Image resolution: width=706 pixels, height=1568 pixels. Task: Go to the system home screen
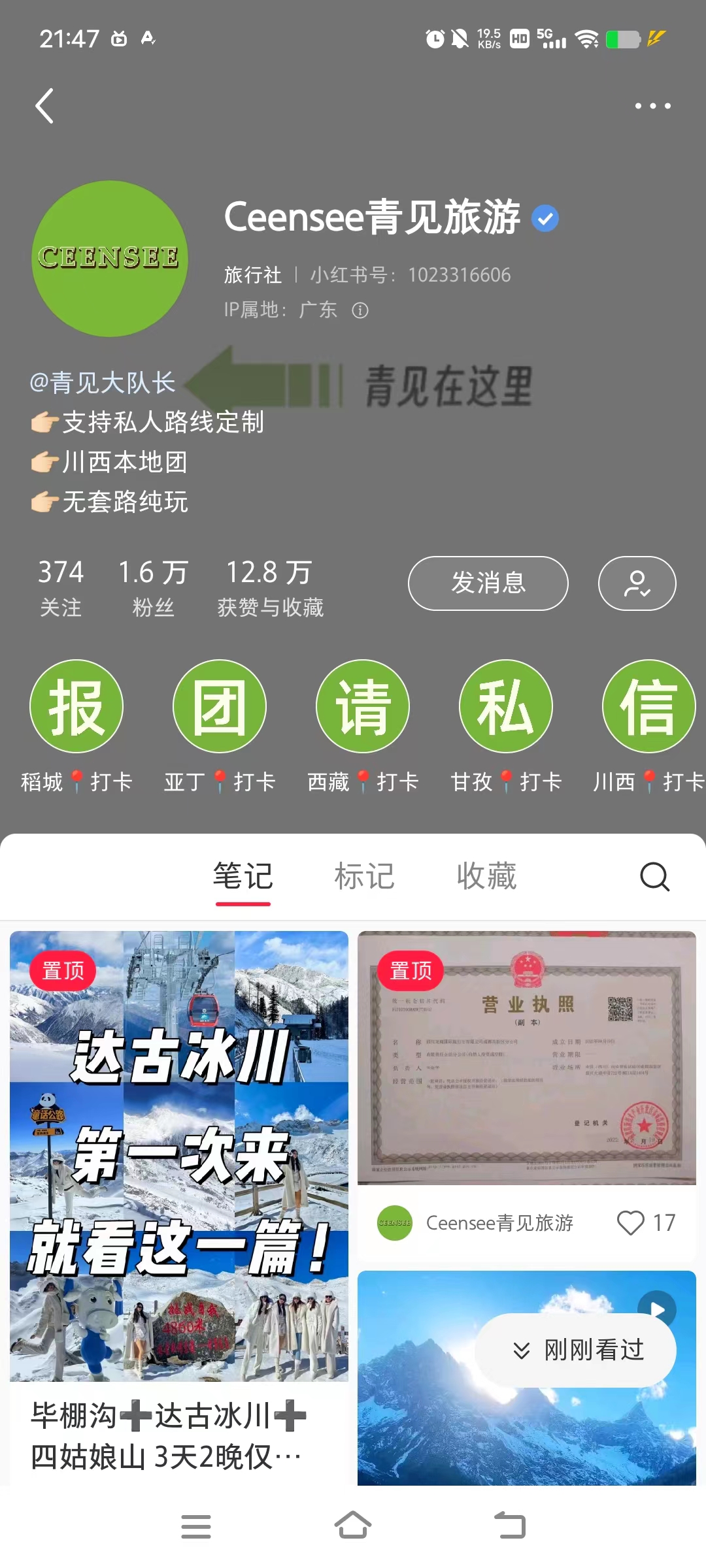(x=353, y=1526)
